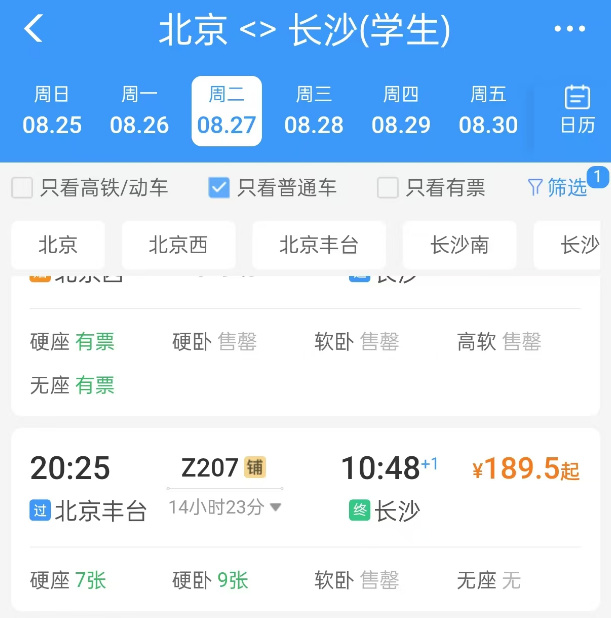Switch to Thursday 08.29 date
The image size is (611, 618).
(401, 110)
